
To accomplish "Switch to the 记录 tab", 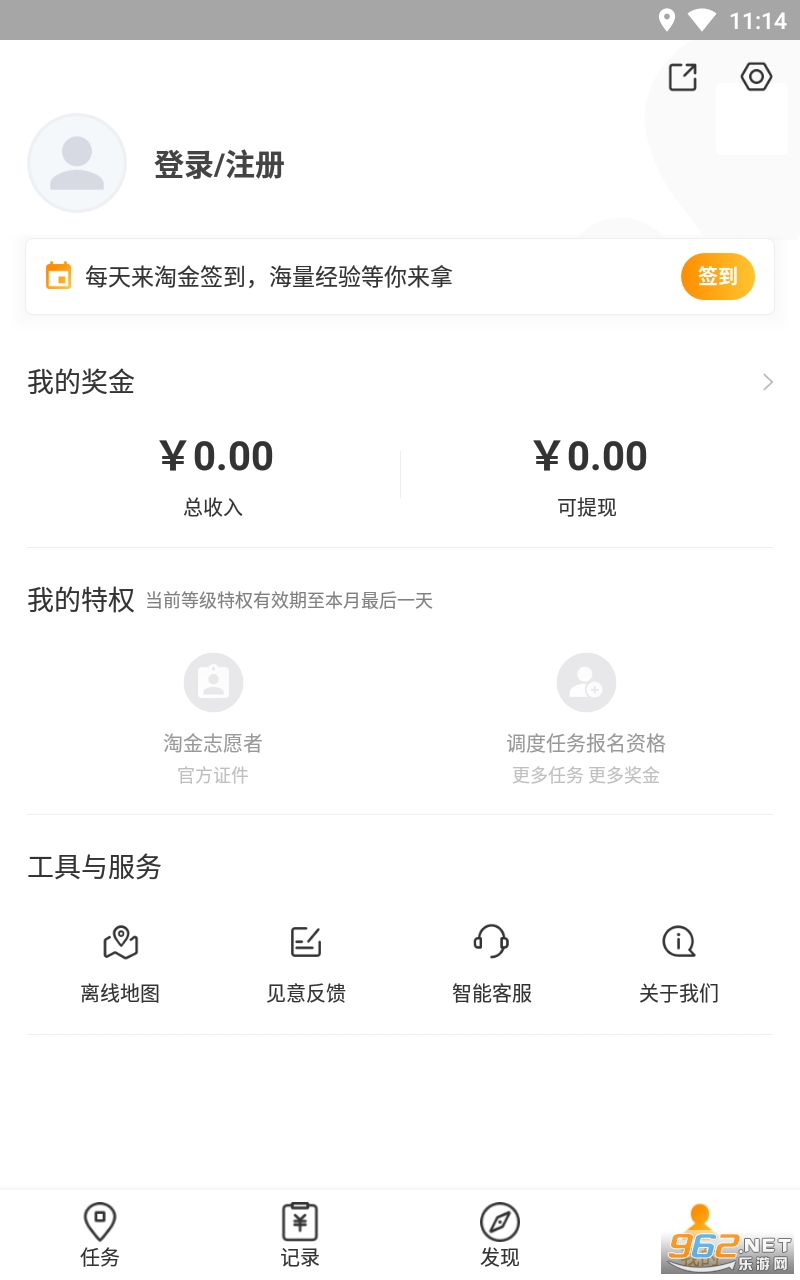I will tap(300, 1234).
